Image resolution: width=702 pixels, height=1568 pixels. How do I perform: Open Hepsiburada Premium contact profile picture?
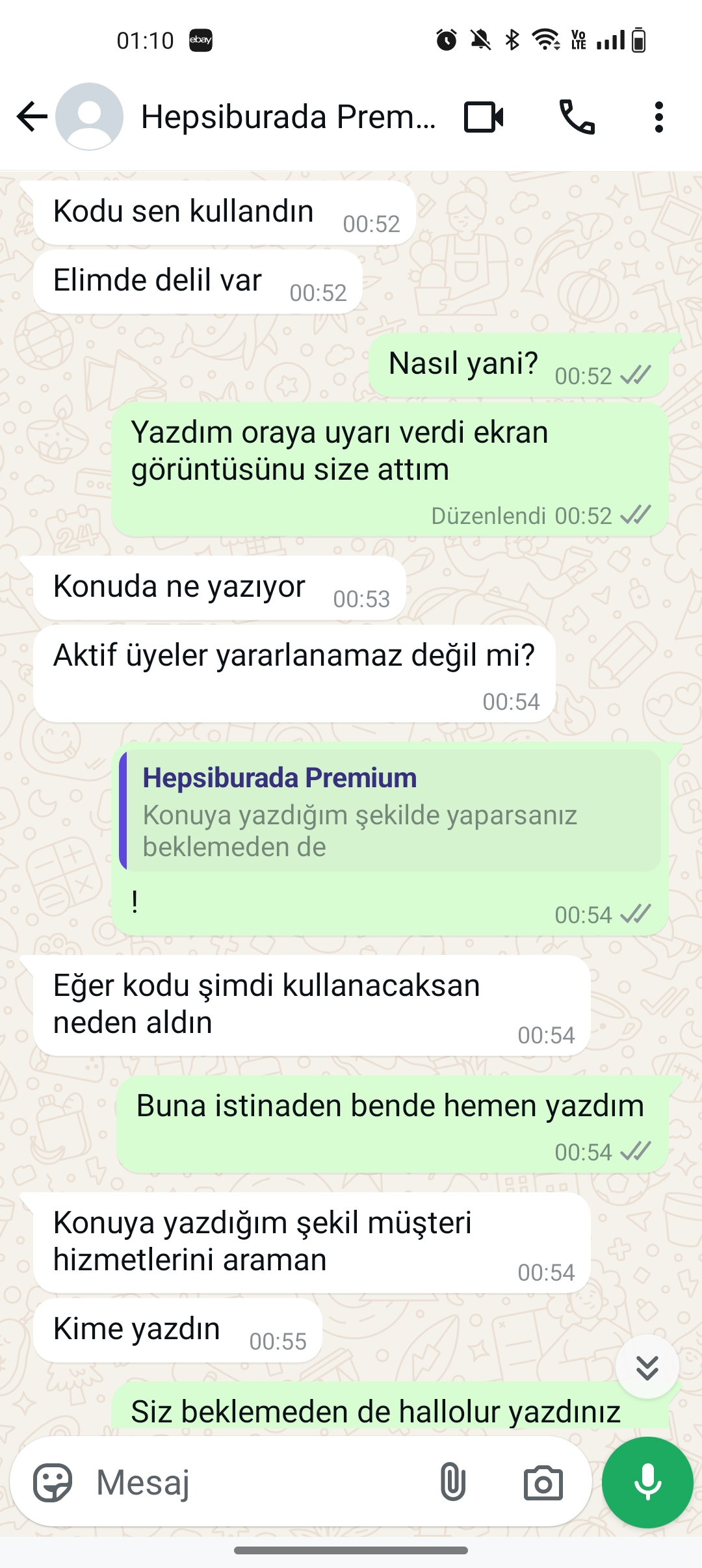(90, 117)
